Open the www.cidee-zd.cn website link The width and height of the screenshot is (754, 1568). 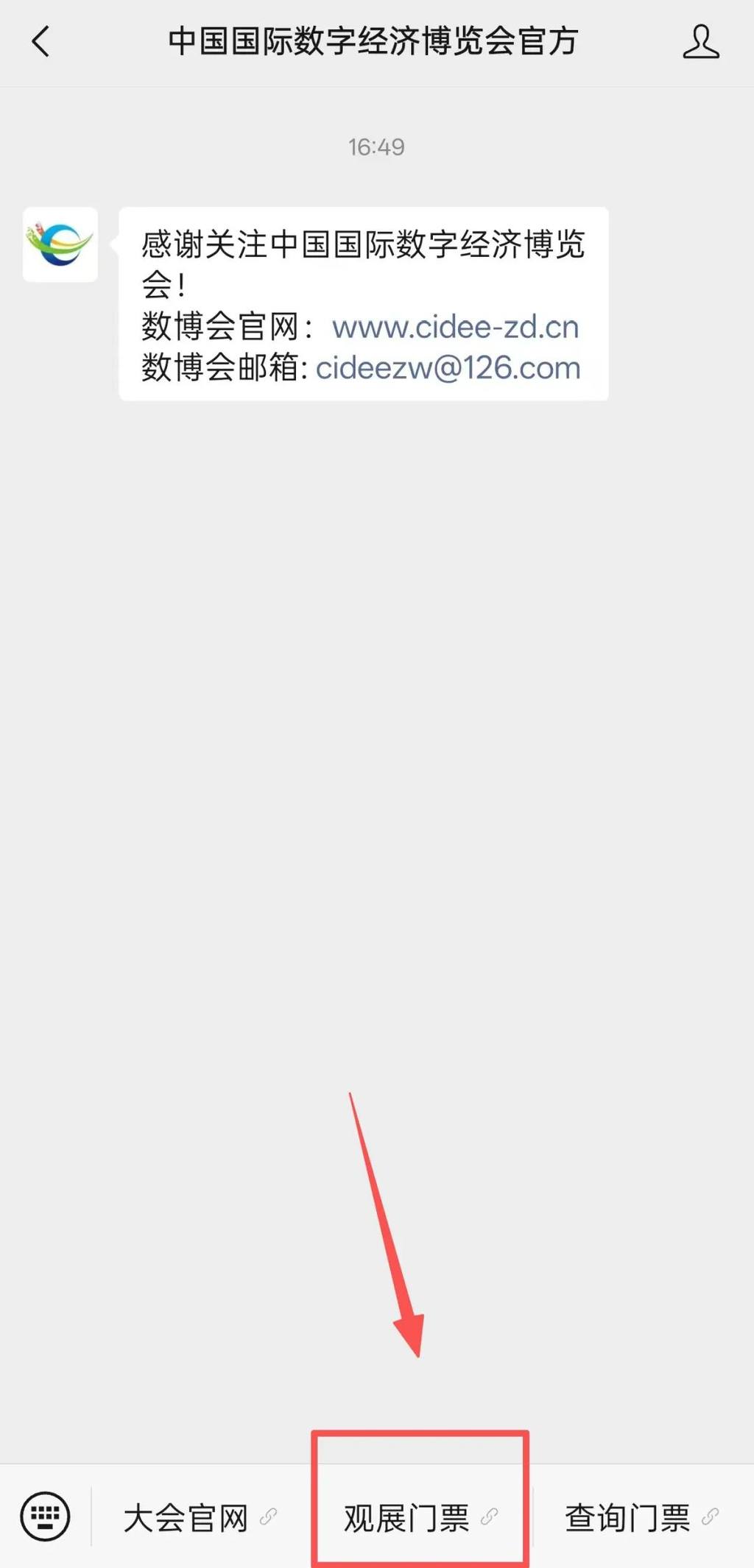point(455,328)
